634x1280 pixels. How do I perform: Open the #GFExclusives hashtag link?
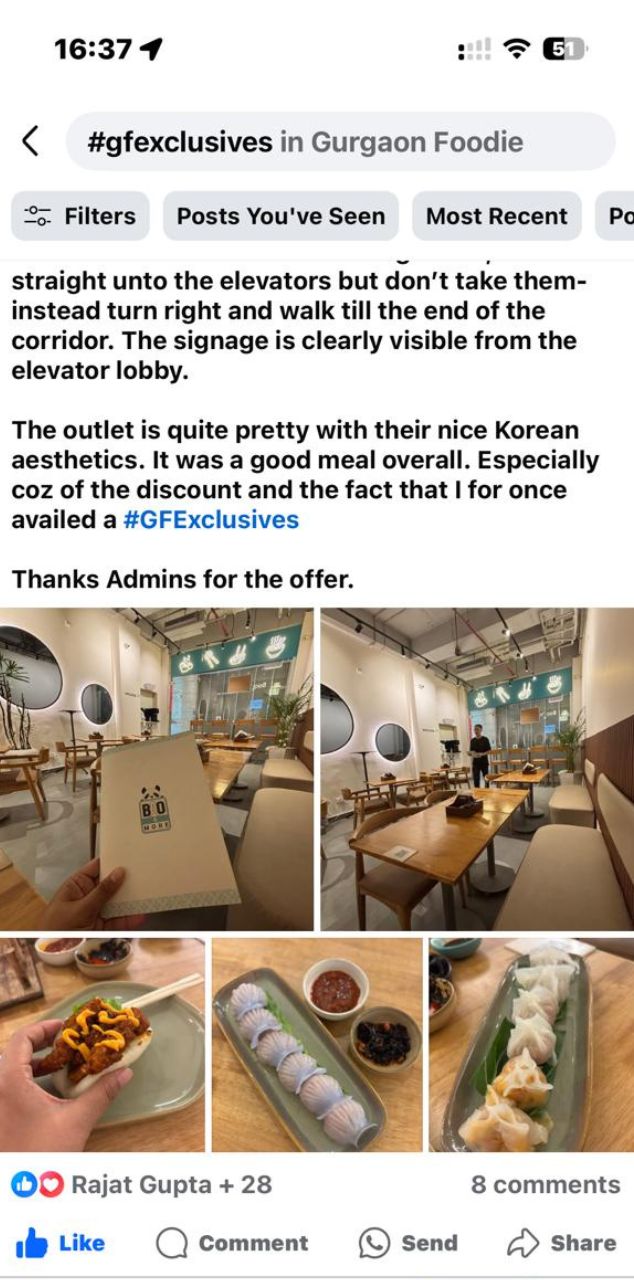211,520
